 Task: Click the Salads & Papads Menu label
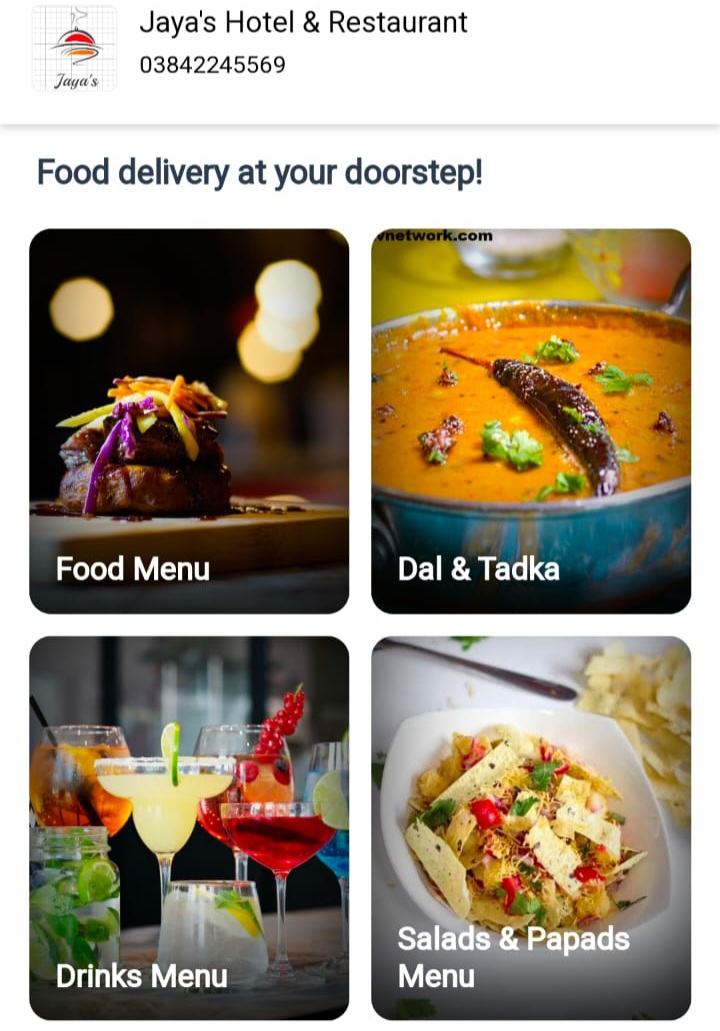[x=513, y=957]
